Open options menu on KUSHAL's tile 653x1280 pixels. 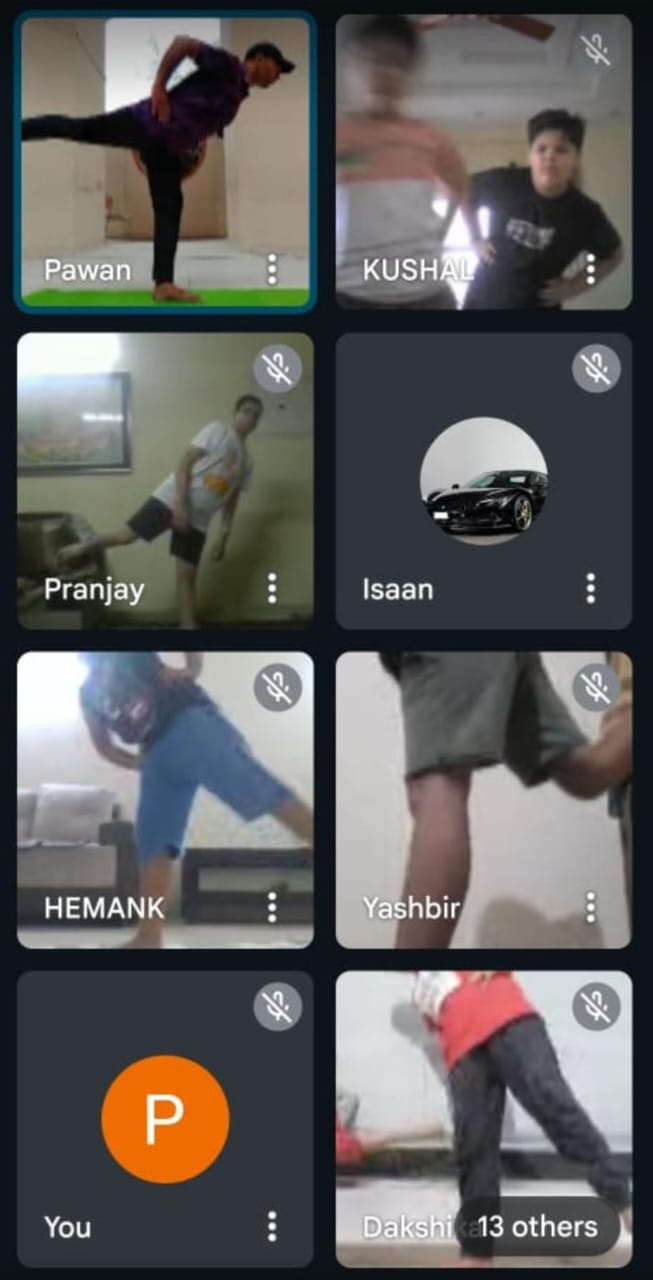pos(590,269)
